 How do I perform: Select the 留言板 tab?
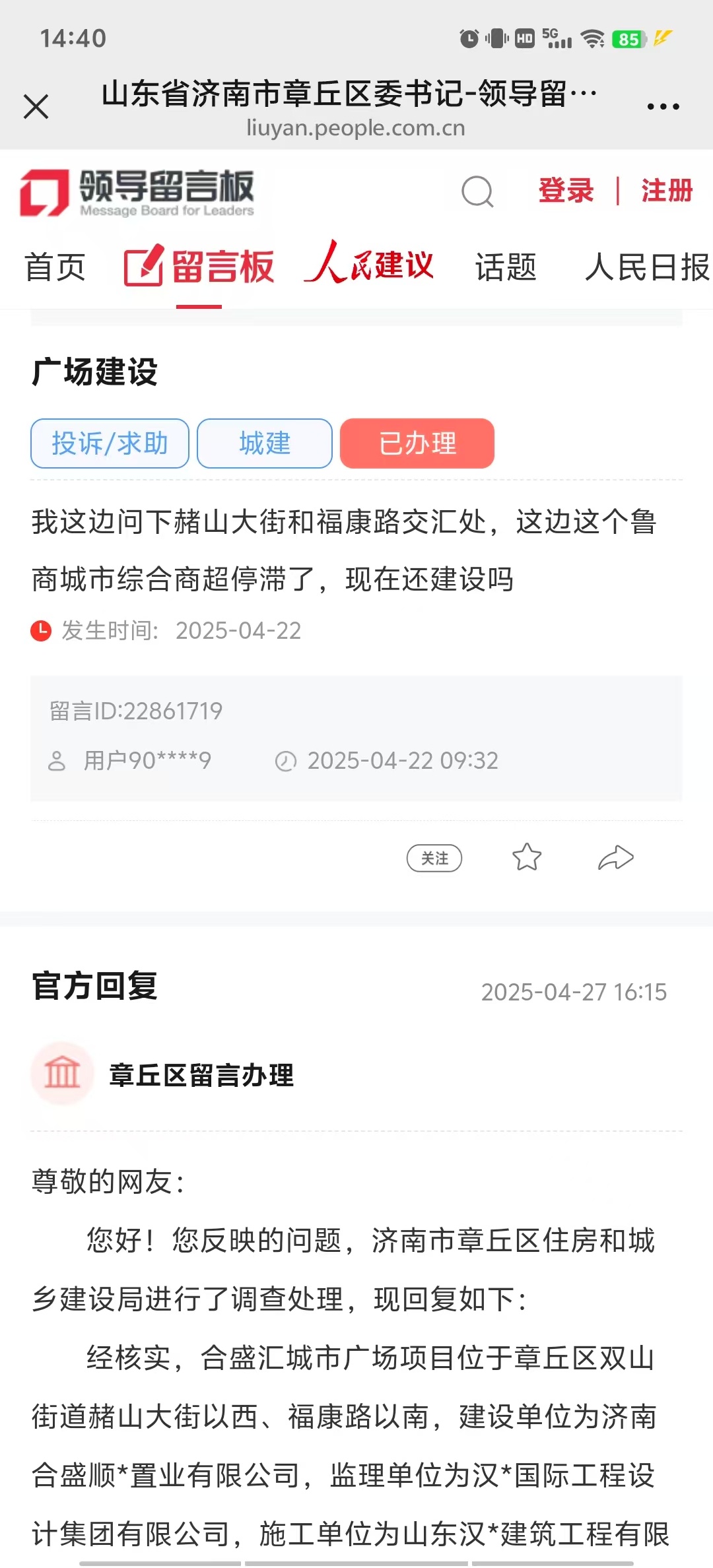coord(200,267)
